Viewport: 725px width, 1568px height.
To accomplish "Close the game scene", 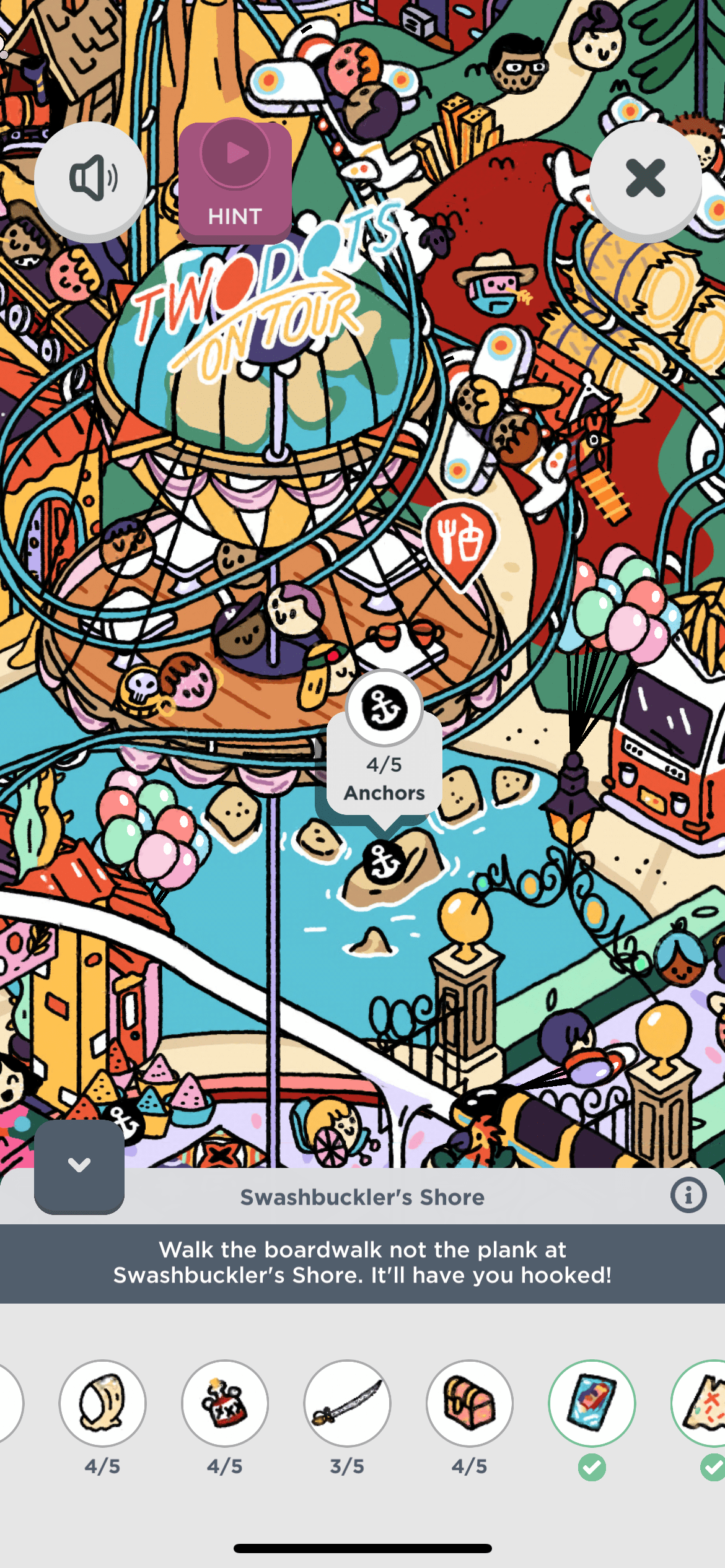I will pos(645,178).
